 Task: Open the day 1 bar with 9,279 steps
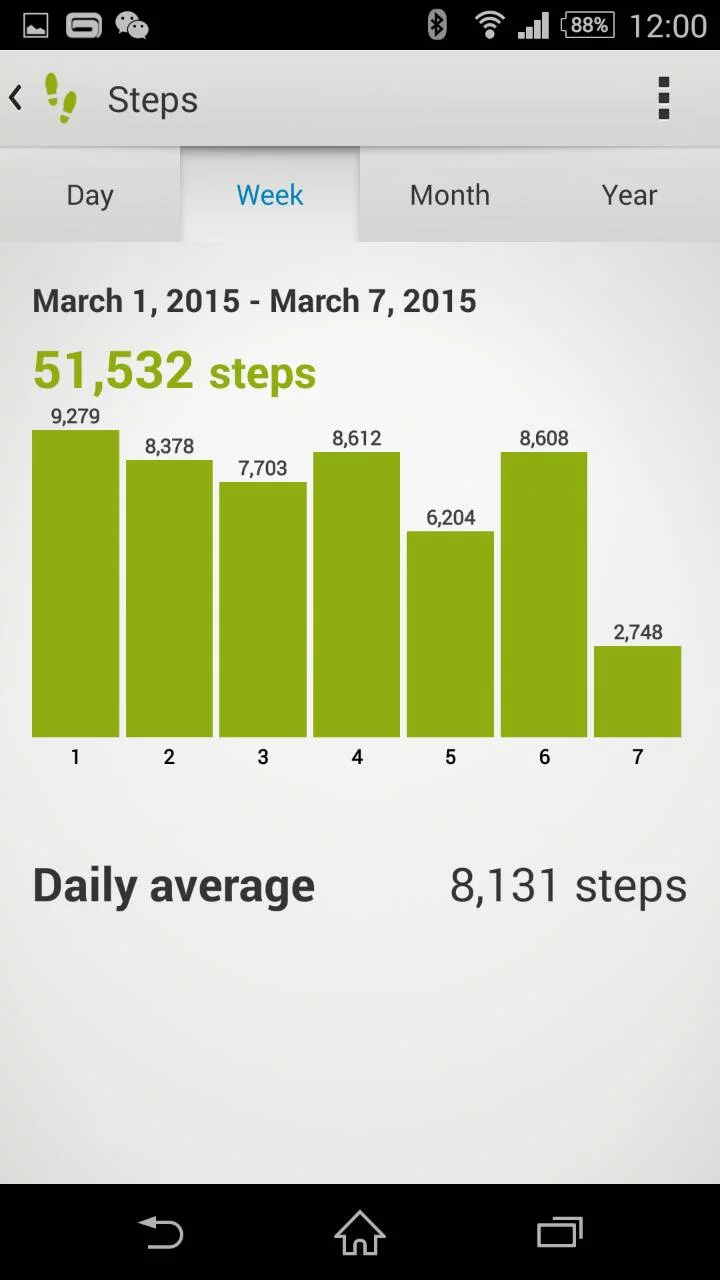(75, 584)
